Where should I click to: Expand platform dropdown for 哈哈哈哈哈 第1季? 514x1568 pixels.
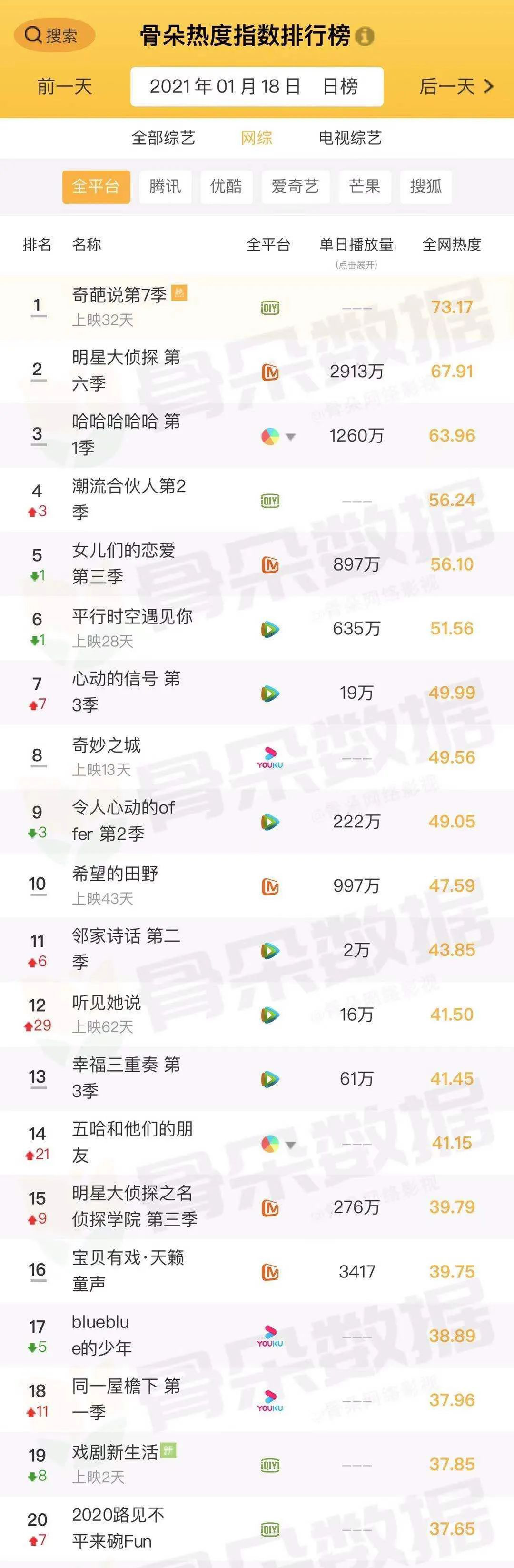290,436
